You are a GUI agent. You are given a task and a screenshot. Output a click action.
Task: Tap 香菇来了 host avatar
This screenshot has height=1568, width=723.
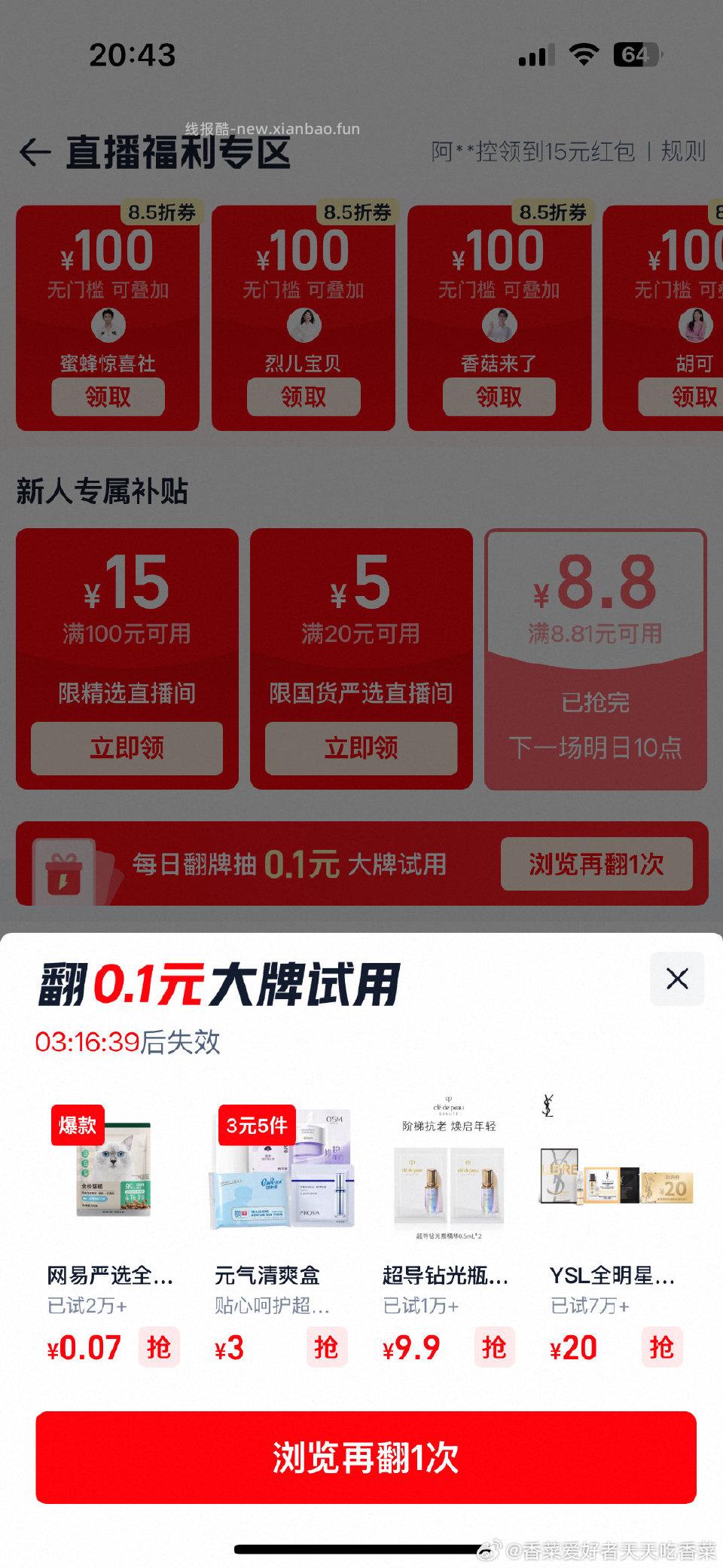500,326
